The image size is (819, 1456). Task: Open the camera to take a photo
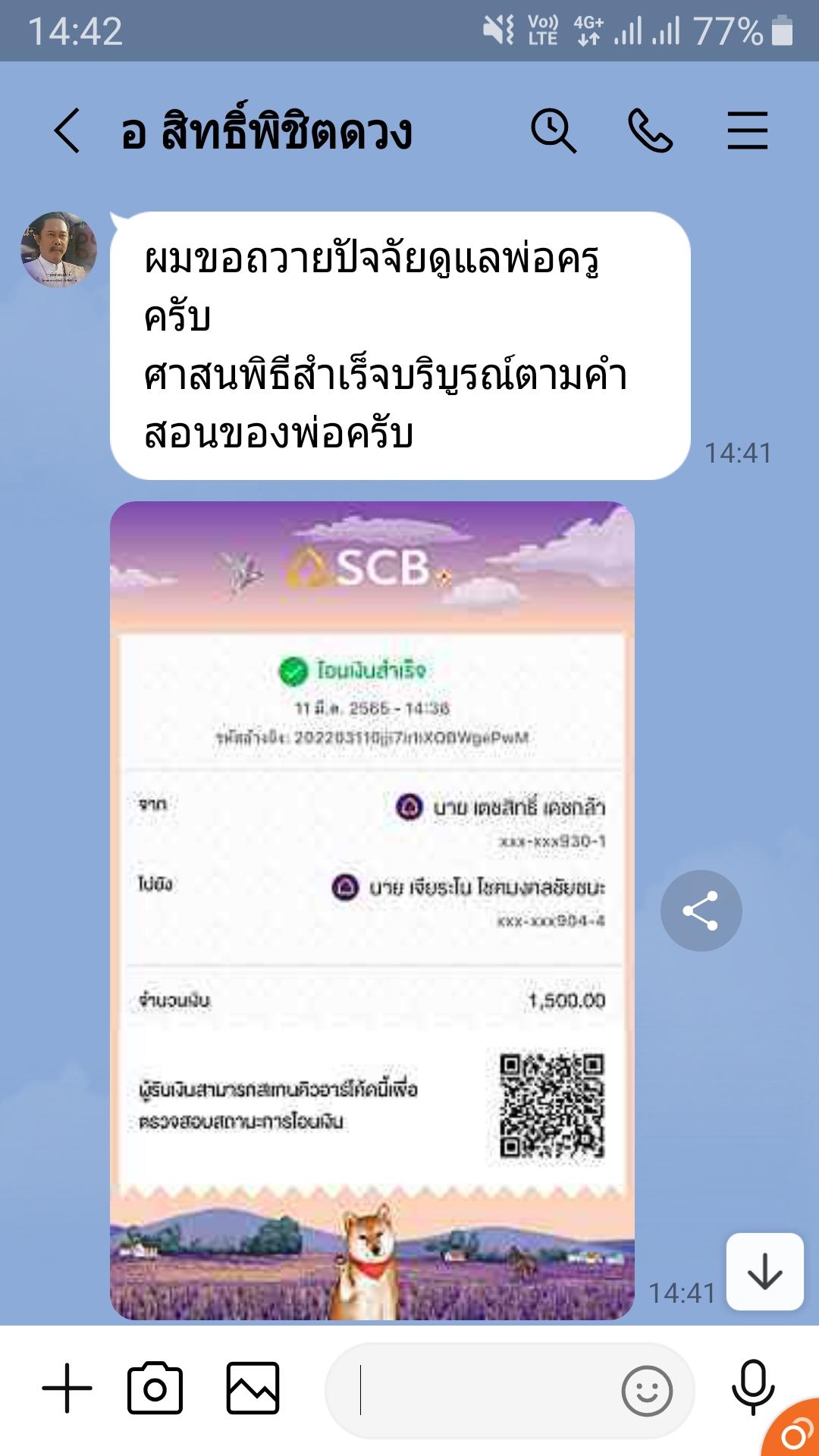coord(155,1389)
